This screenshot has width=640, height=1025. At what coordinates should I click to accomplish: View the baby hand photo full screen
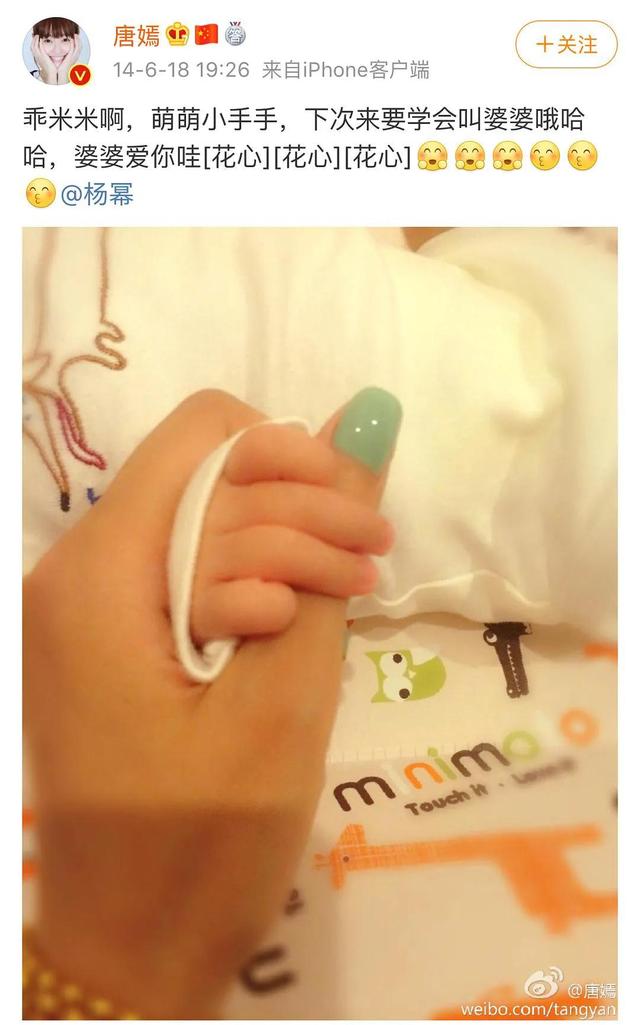320,620
